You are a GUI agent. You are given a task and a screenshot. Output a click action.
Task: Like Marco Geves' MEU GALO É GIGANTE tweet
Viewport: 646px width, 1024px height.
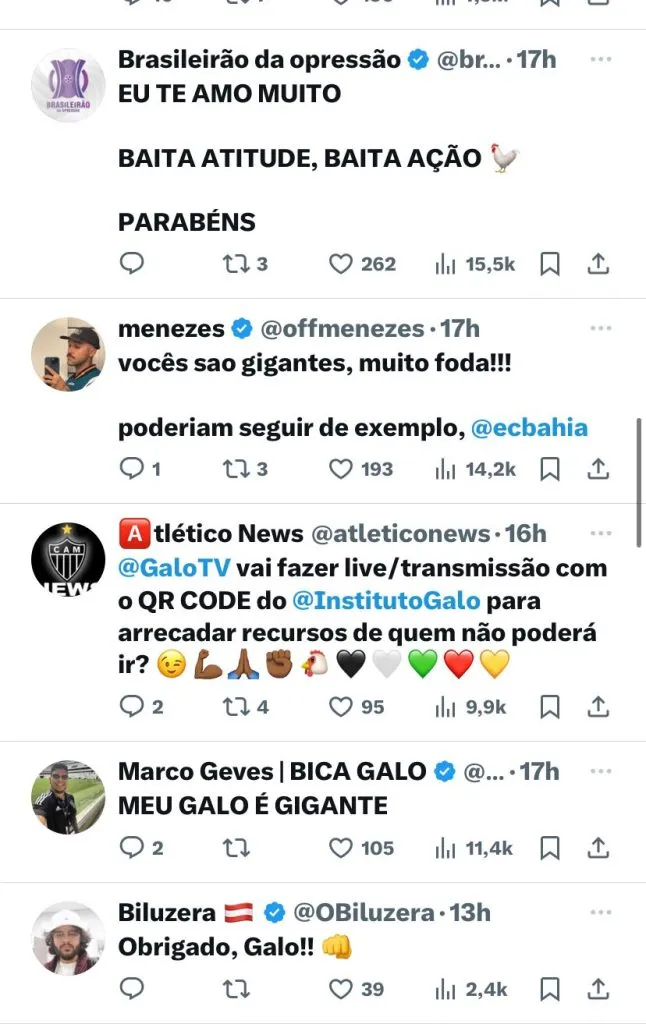[342, 848]
